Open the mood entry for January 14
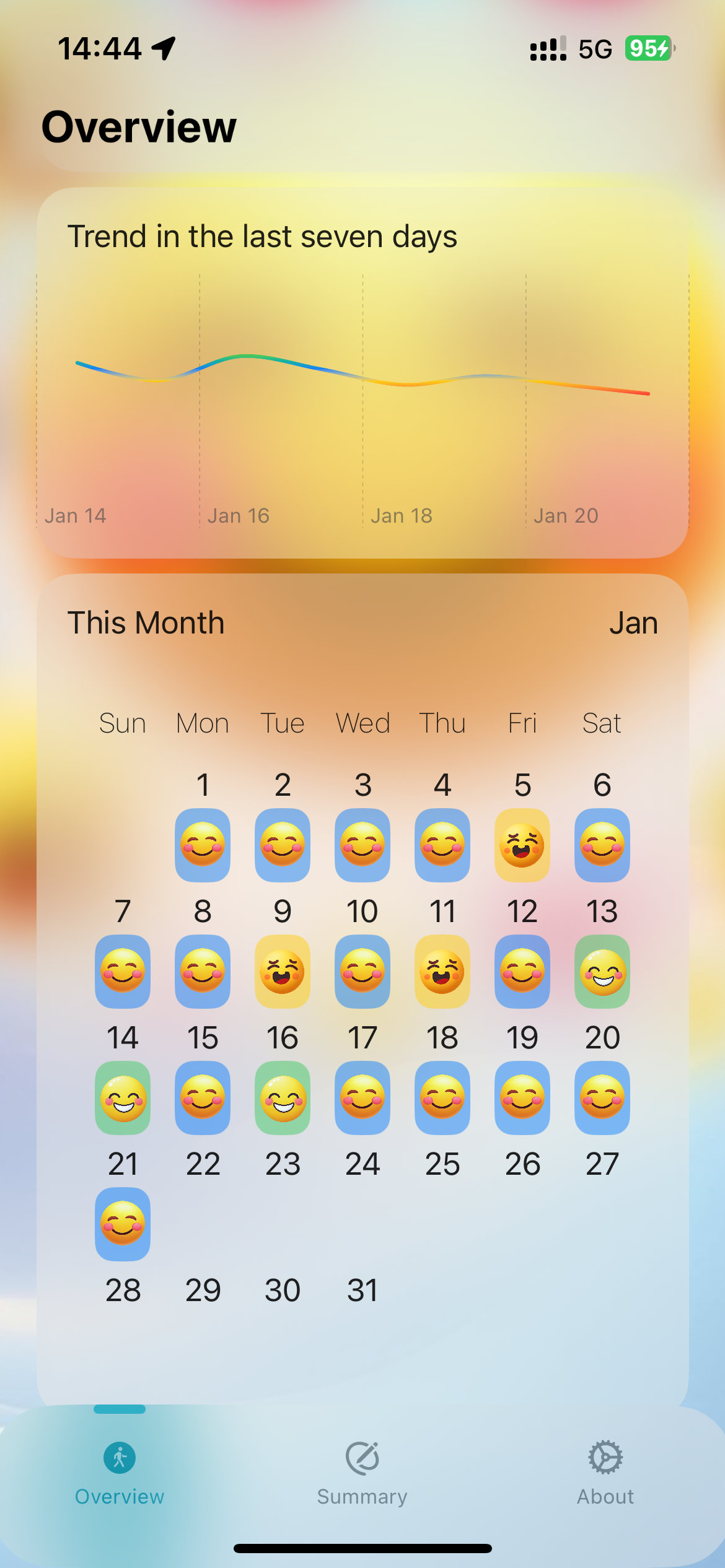Screen dimensions: 725x1568 click(123, 1098)
